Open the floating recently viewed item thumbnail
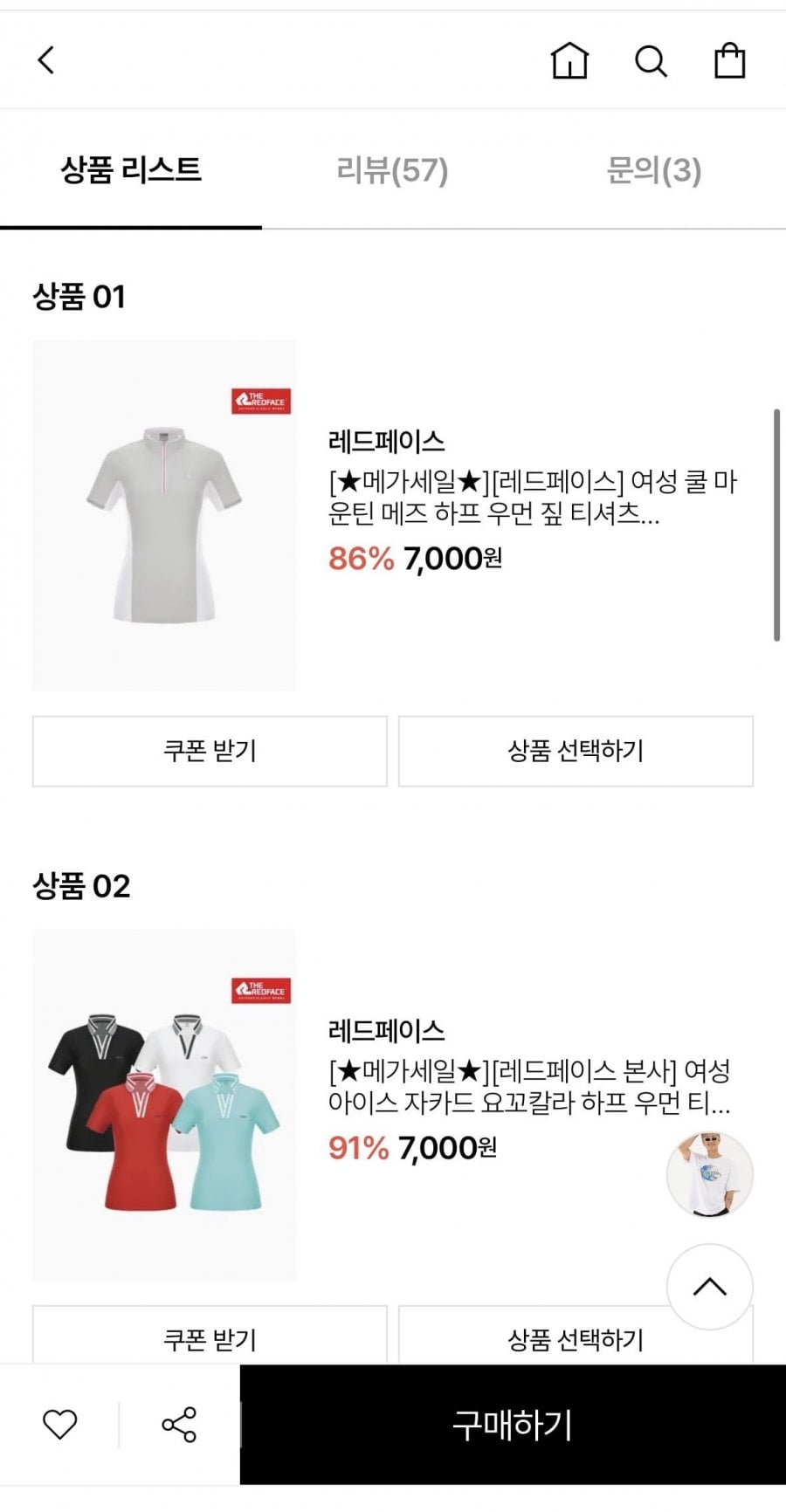This screenshot has width=786, height=1512. [x=709, y=1175]
